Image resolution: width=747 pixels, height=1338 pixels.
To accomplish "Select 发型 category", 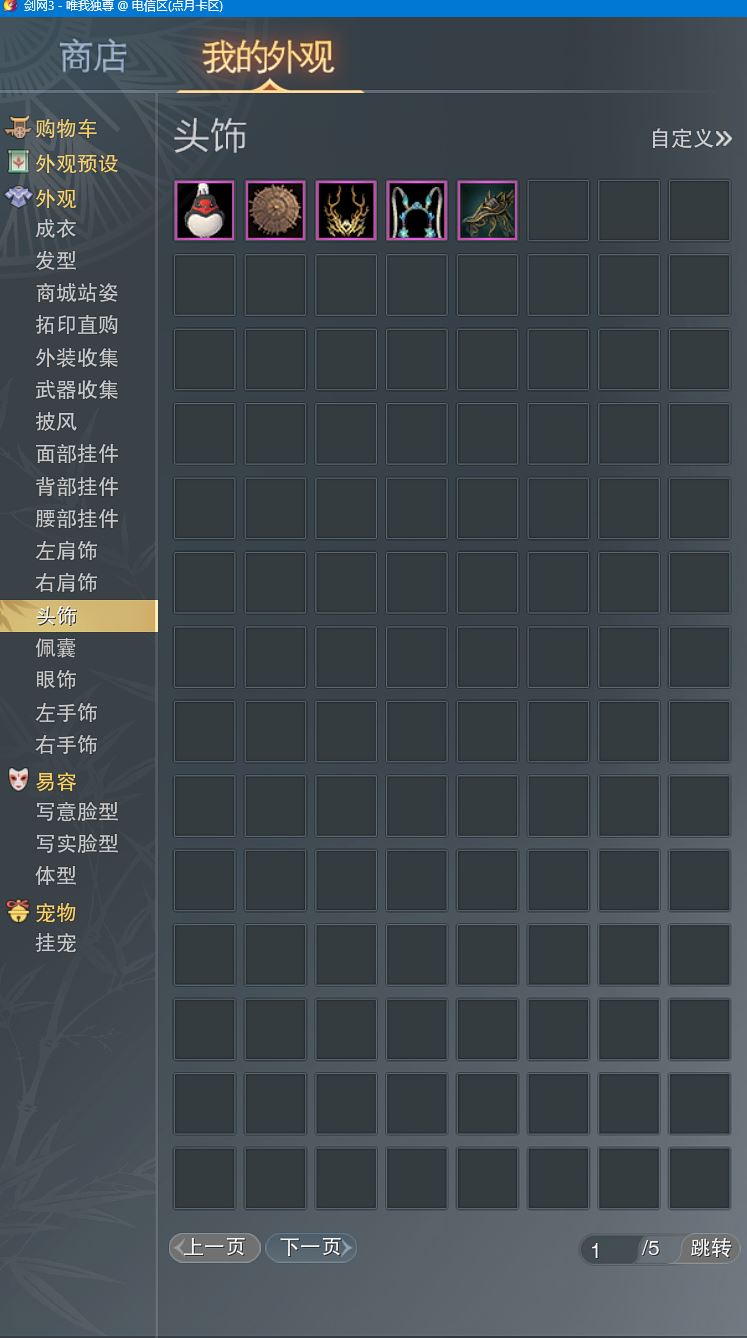I will coord(56,261).
